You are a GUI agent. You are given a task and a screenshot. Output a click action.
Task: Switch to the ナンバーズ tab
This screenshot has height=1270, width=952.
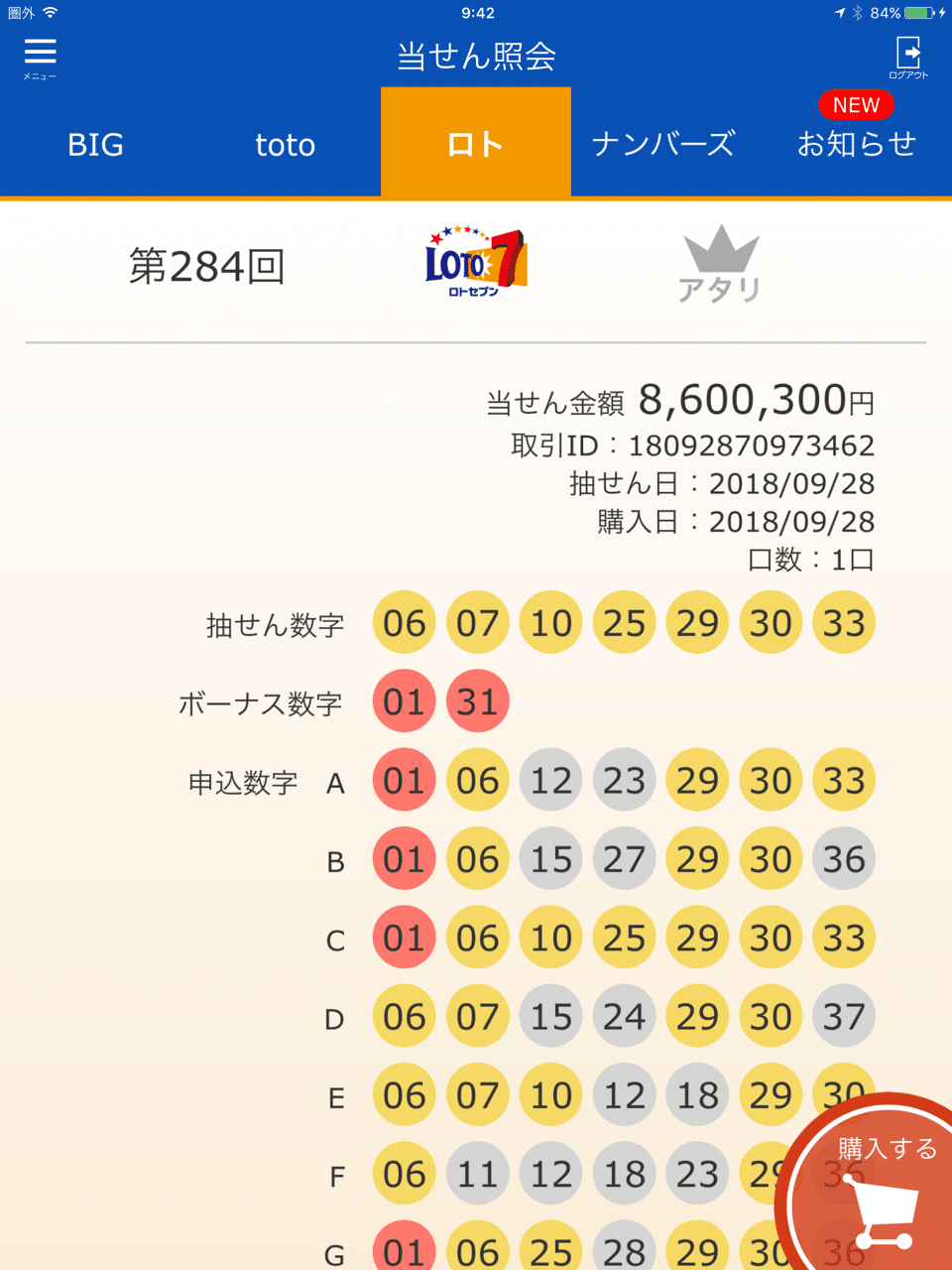[664, 144]
